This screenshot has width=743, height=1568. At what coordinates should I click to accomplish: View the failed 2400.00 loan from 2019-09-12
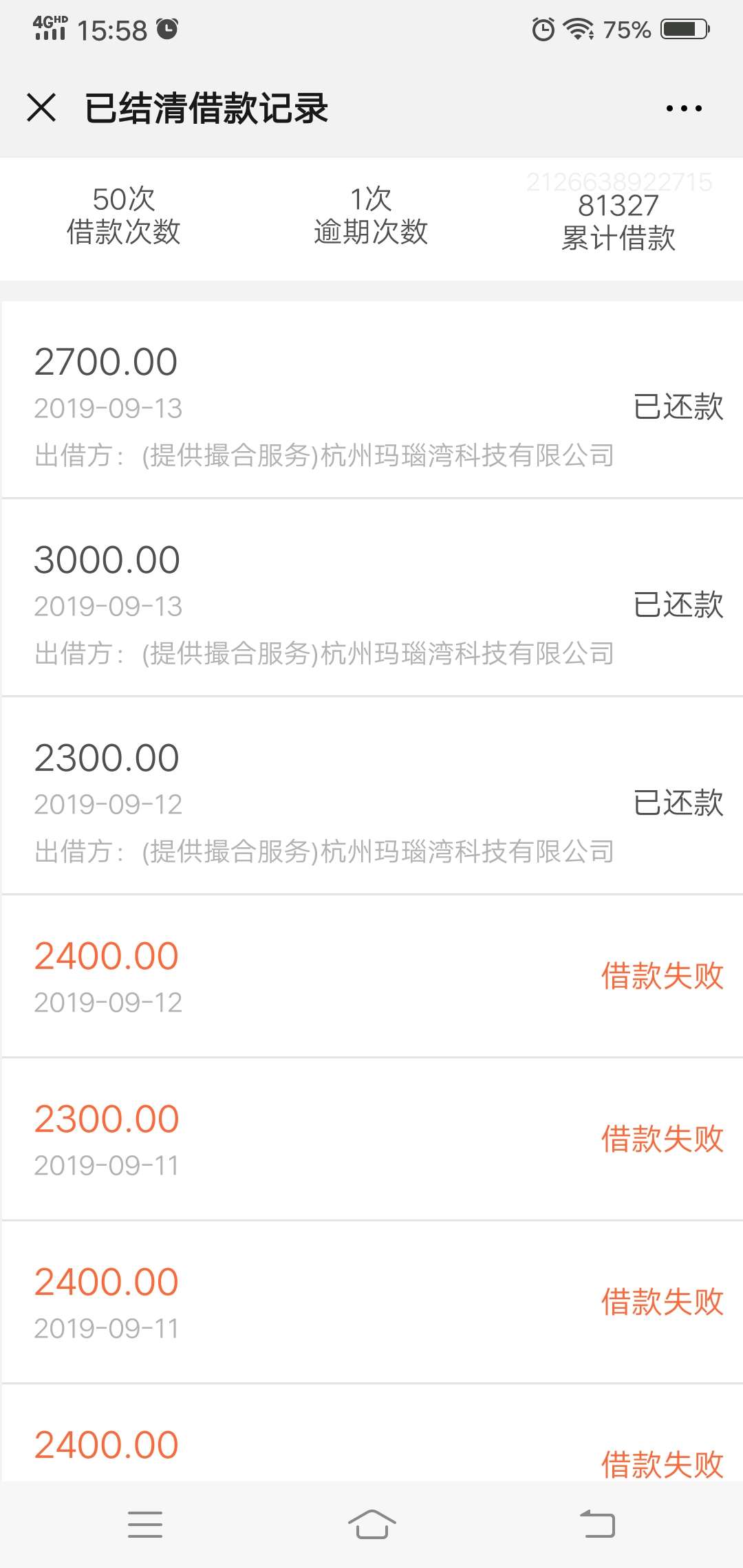371,976
